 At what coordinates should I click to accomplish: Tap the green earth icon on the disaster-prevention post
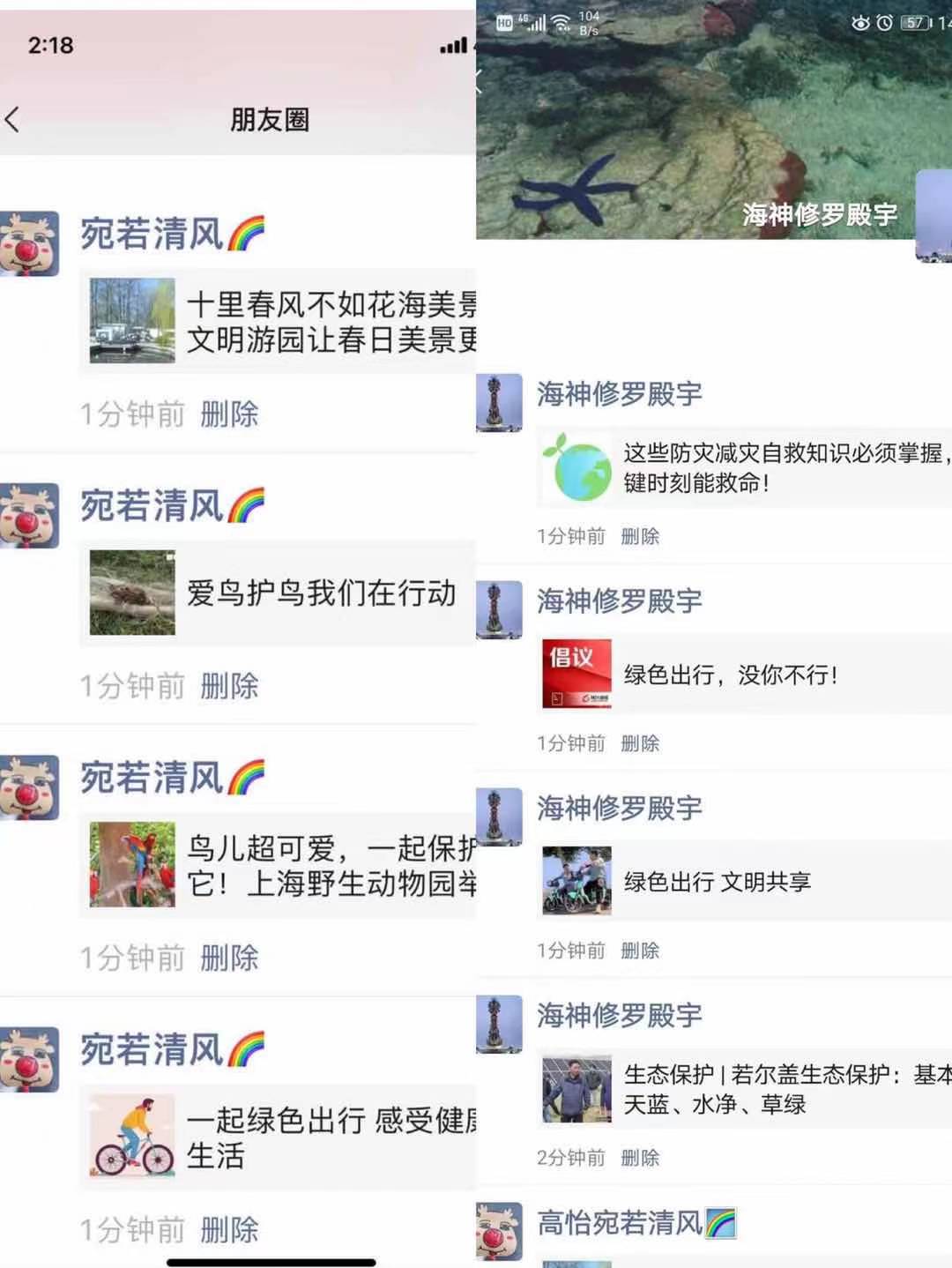tap(577, 469)
